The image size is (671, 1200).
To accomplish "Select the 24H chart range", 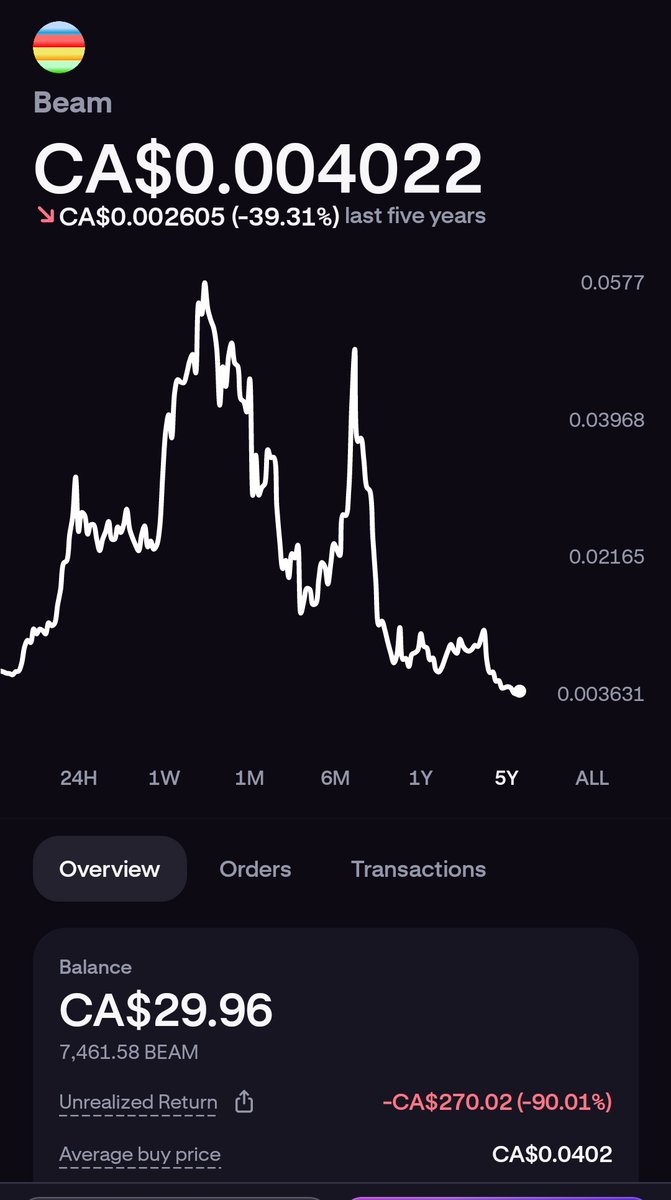I will coord(78,778).
